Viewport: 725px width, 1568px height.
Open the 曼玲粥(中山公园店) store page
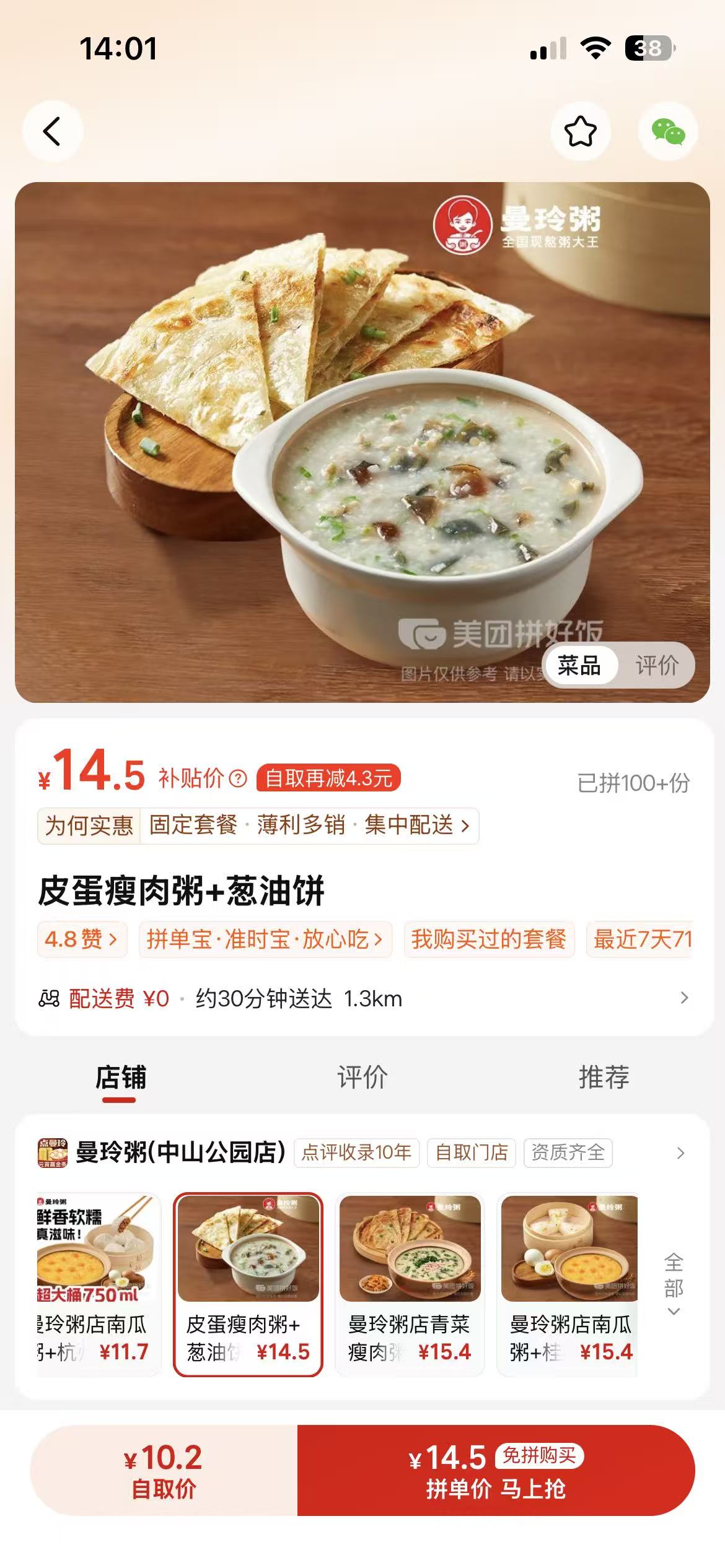tap(180, 1152)
